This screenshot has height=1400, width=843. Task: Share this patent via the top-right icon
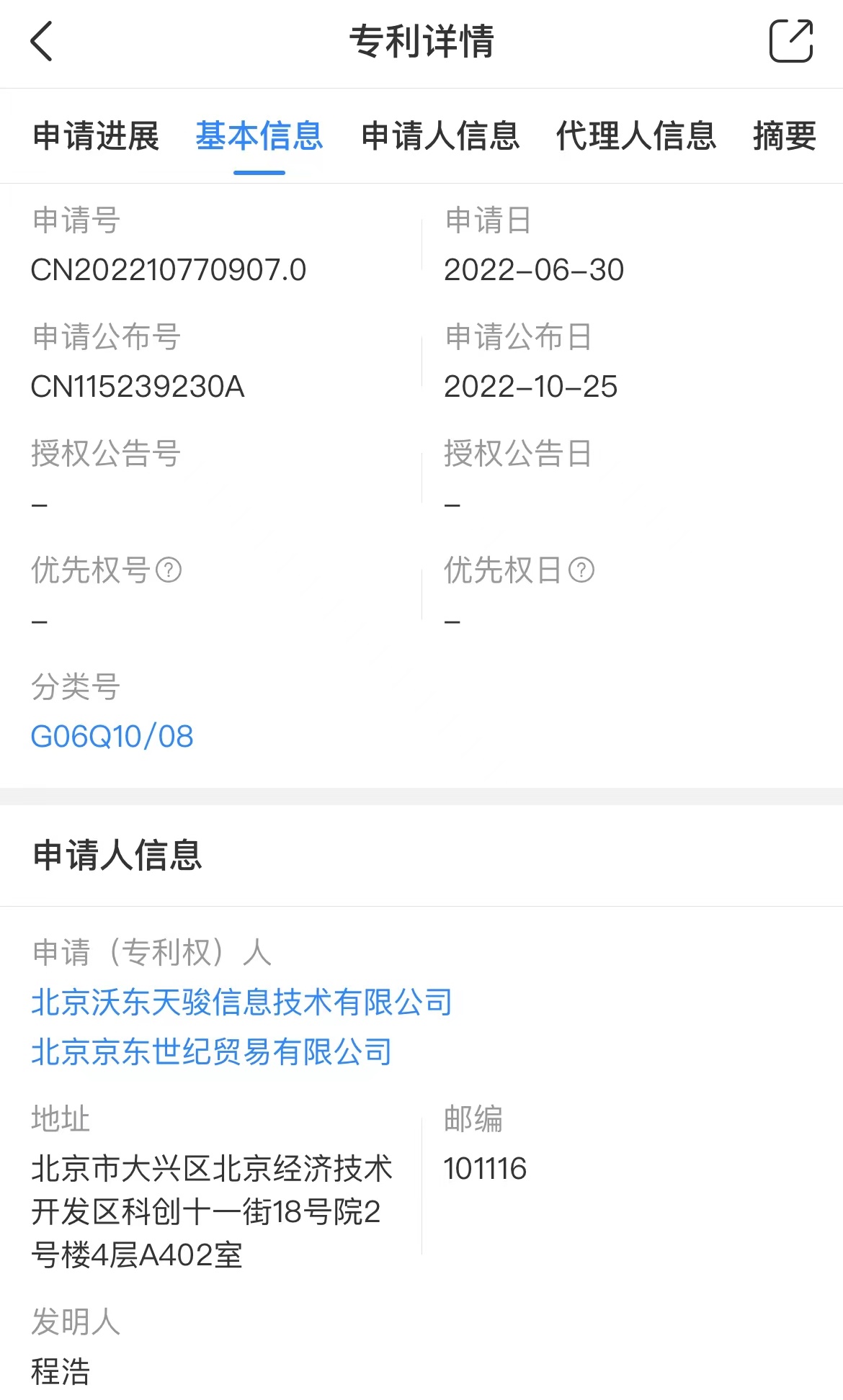coord(791,41)
